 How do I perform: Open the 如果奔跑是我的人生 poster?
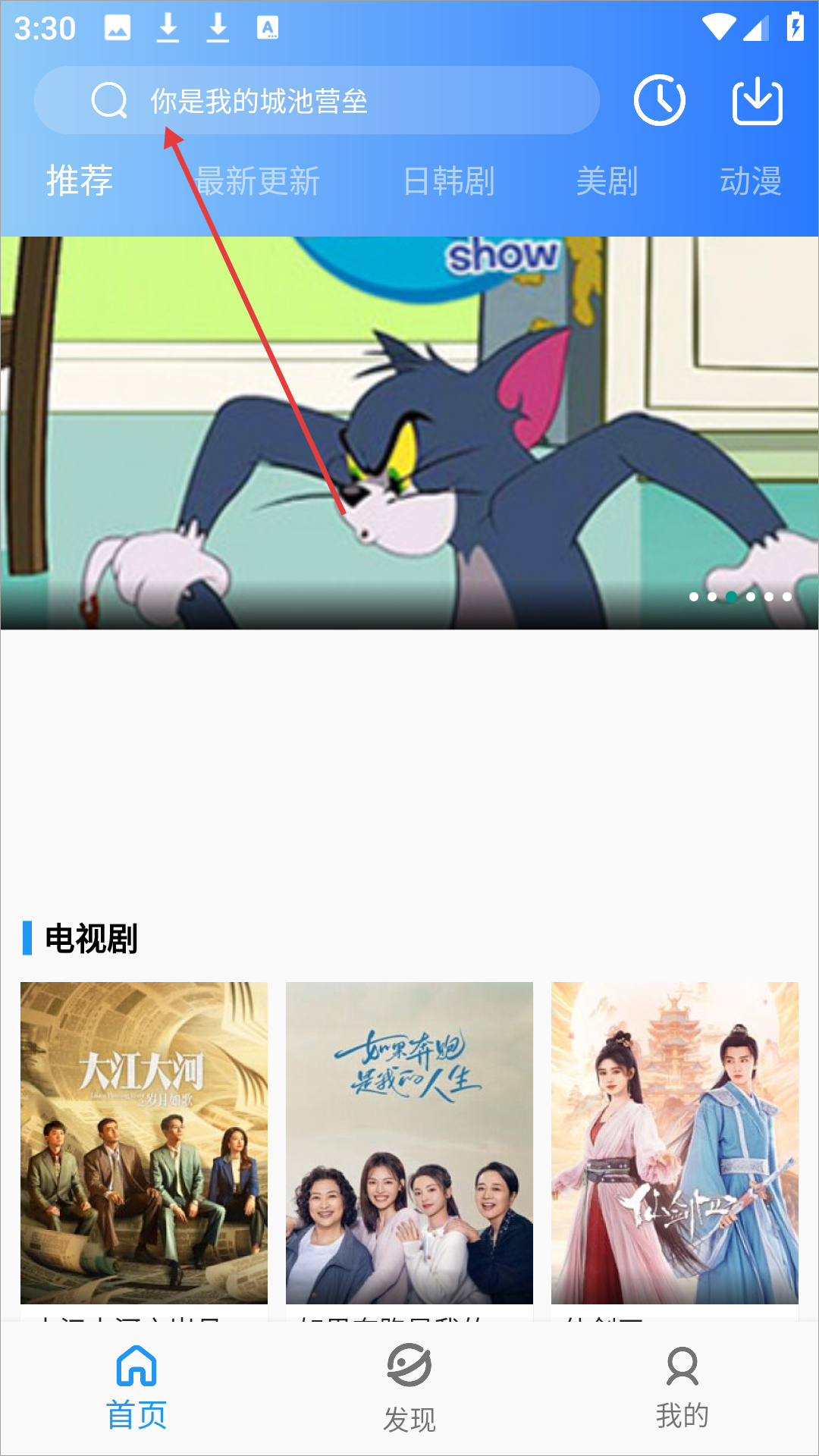click(409, 1142)
